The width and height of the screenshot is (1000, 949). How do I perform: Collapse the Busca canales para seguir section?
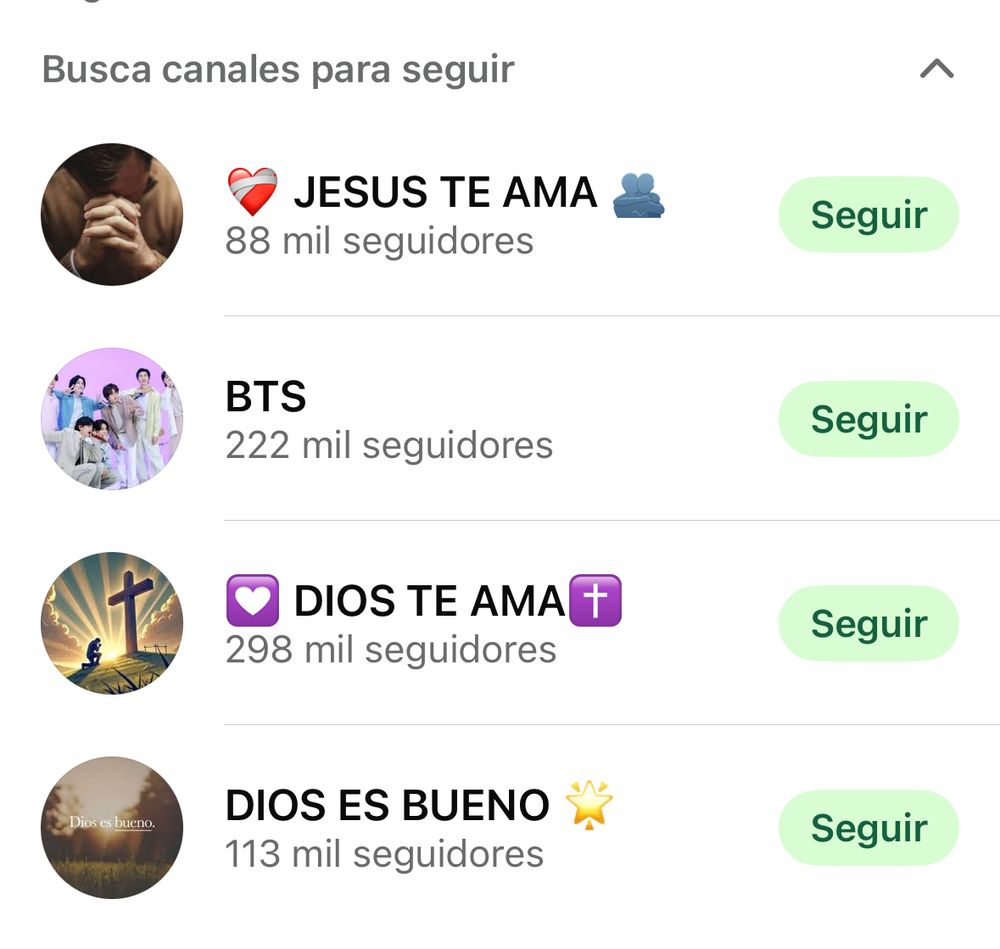tap(936, 69)
